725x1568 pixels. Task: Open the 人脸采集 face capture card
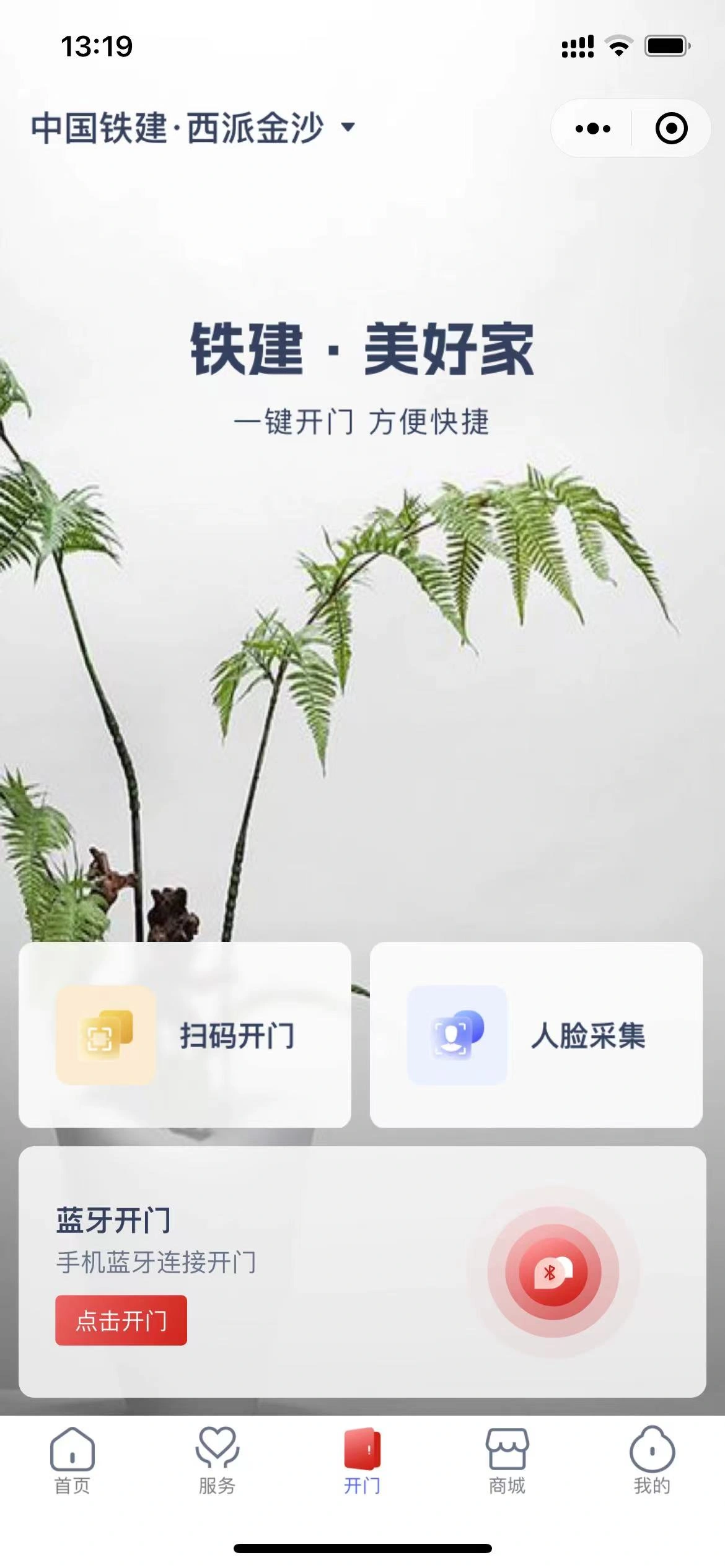(536, 1035)
